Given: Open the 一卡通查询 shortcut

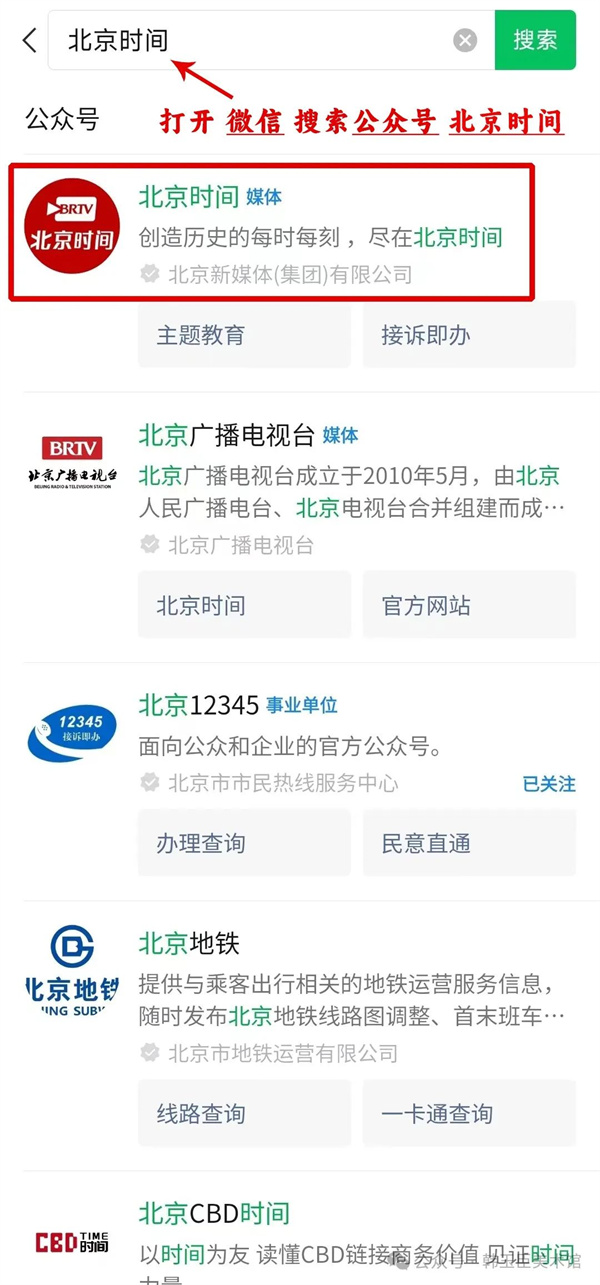Looking at the screenshot, I should (469, 1113).
